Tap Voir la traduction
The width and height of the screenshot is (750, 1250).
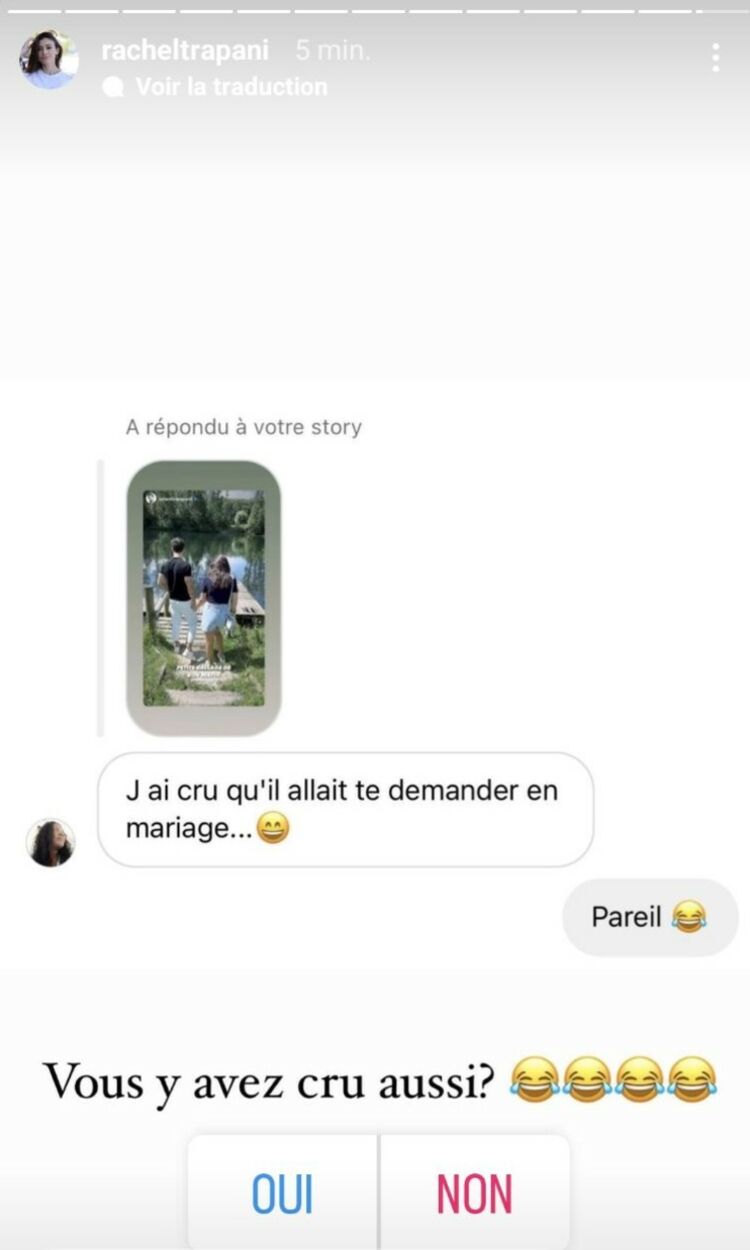(230, 87)
